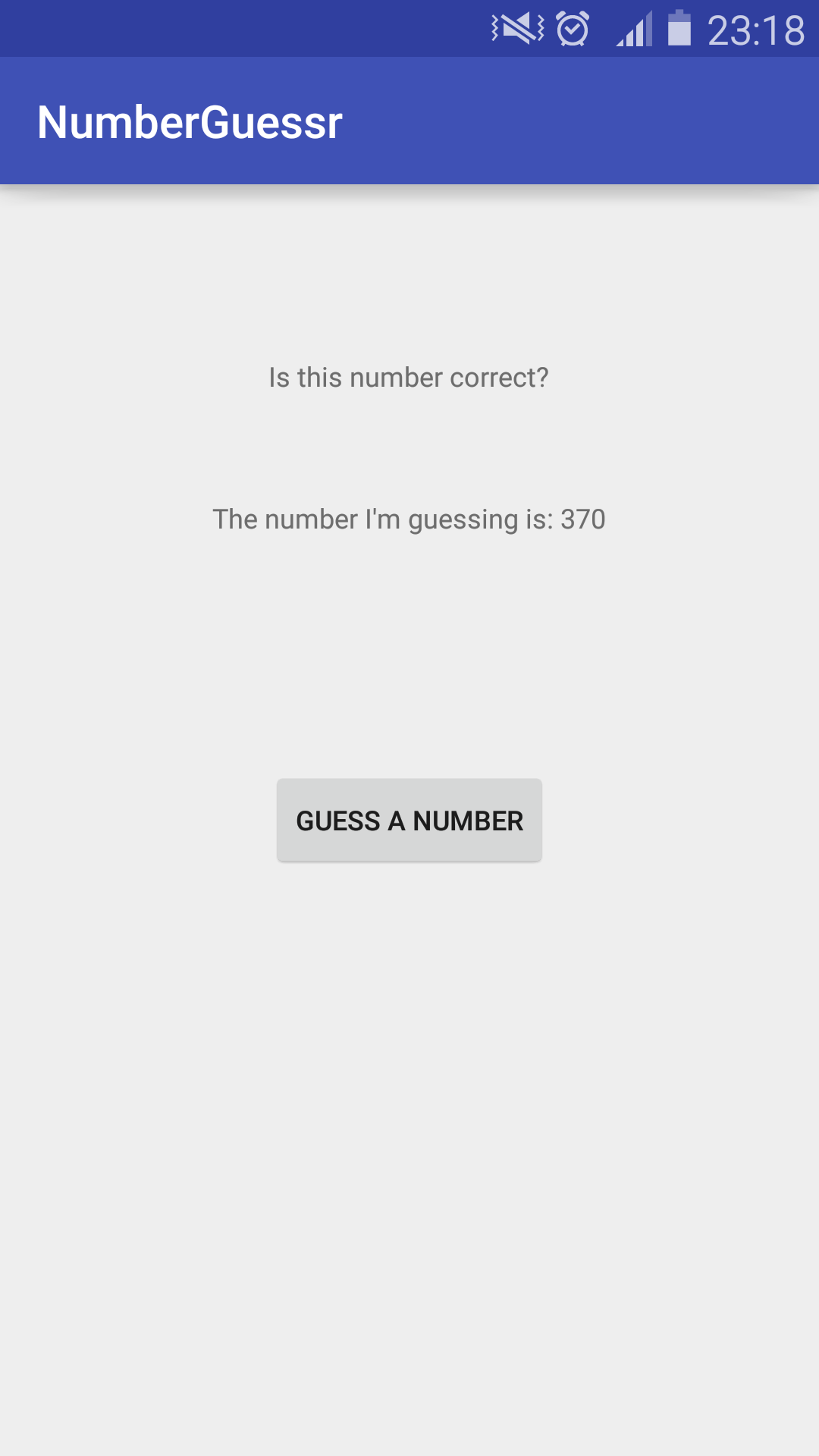Click the guessed number 370 text
819x1456 pixels.
coord(582,519)
